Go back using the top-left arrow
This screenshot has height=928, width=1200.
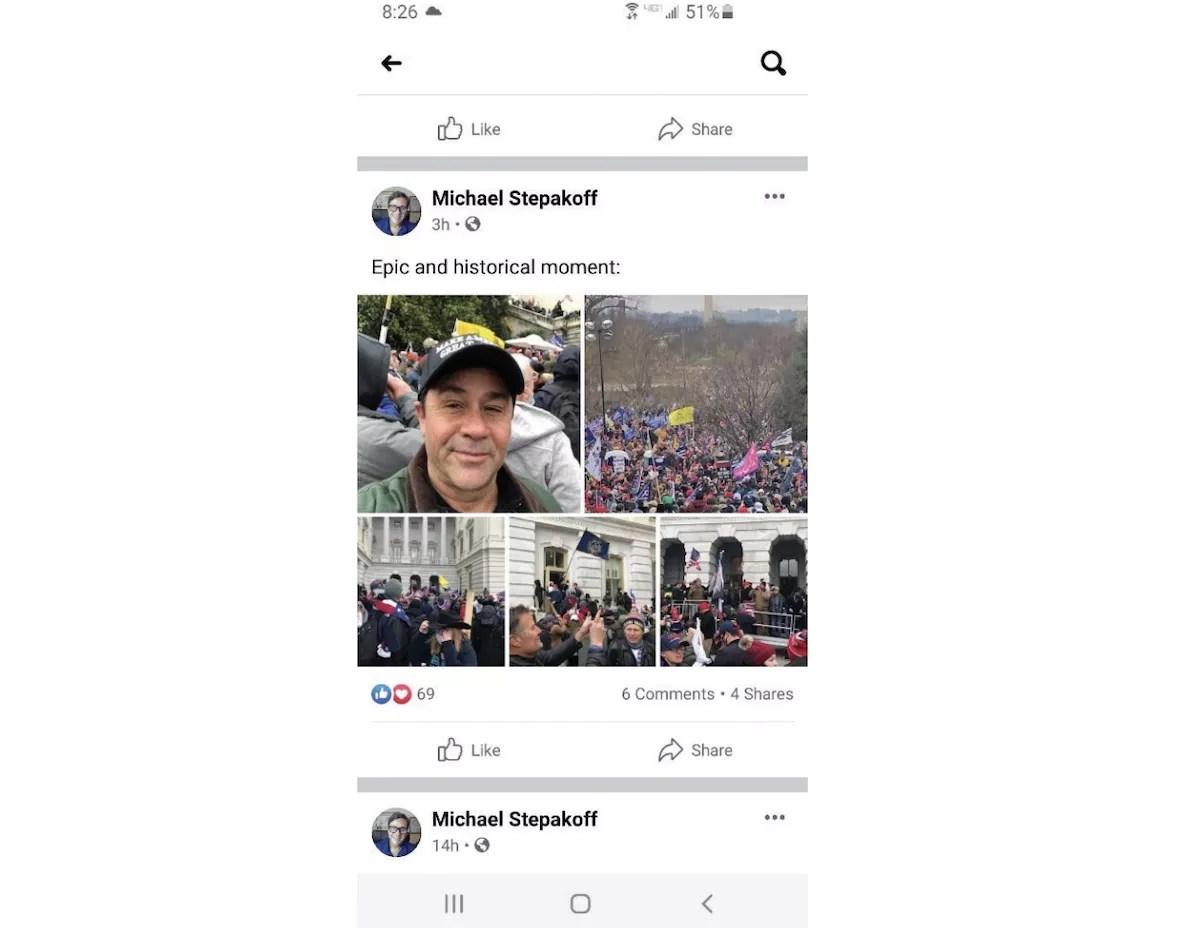coord(391,64)
